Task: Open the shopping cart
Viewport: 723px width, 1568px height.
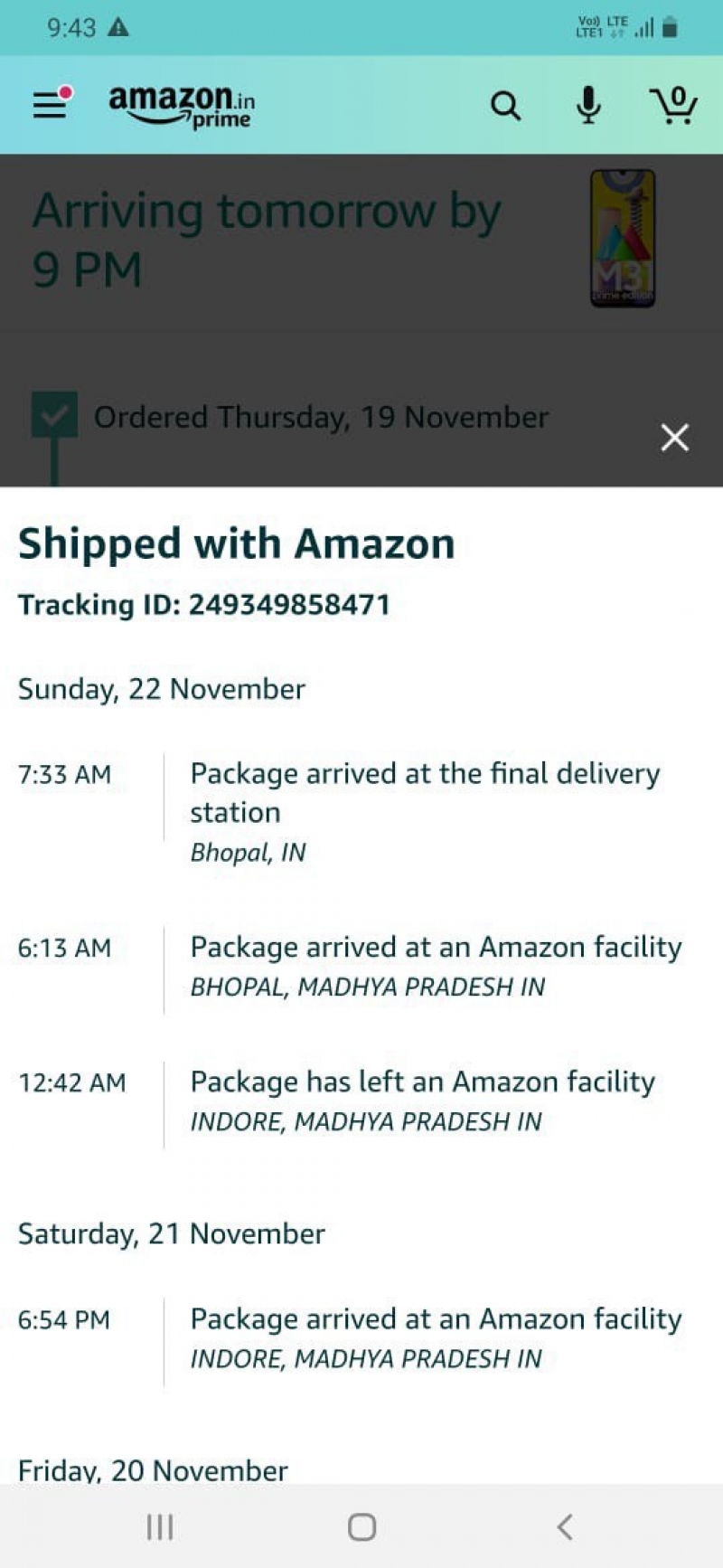Action: point(673,105)
